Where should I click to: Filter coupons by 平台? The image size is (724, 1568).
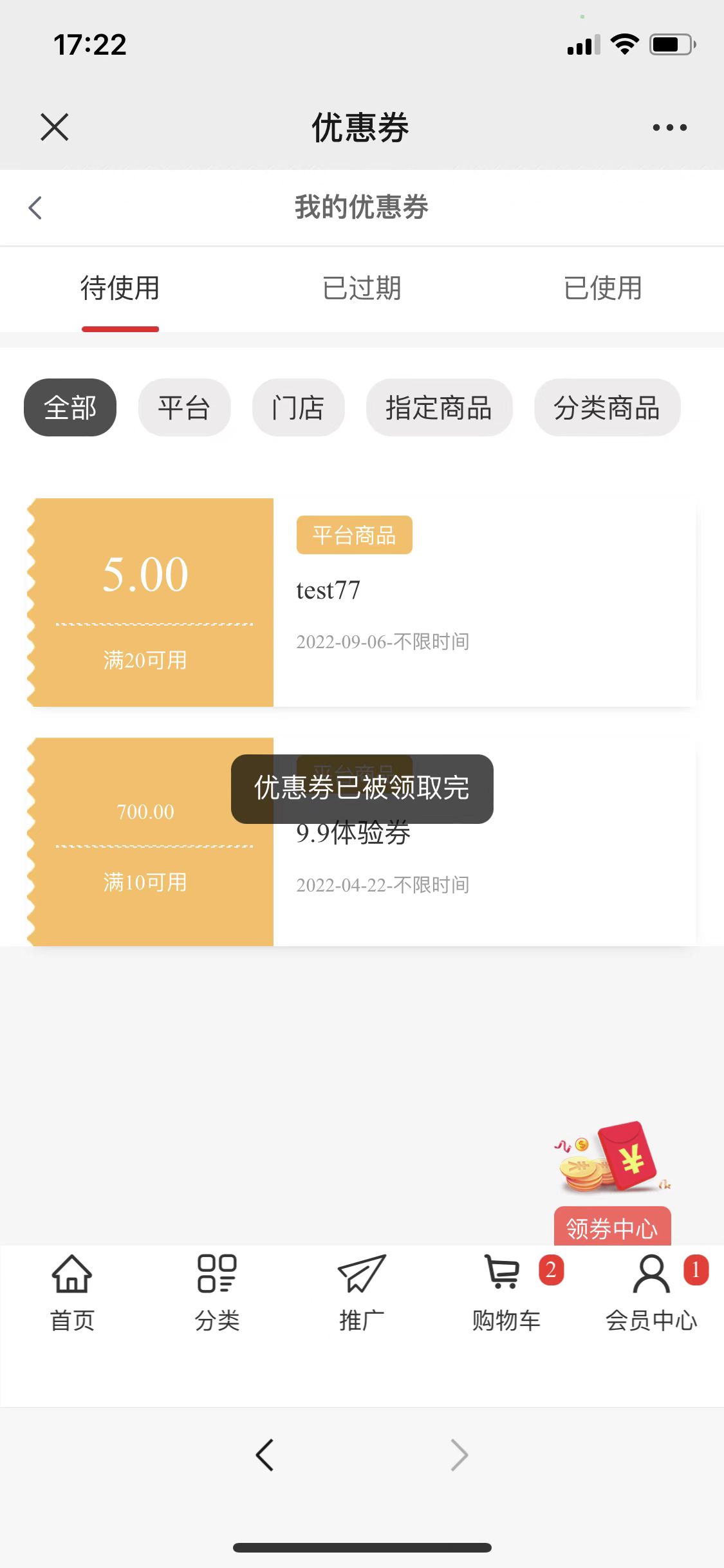click(x=184, y=407)
